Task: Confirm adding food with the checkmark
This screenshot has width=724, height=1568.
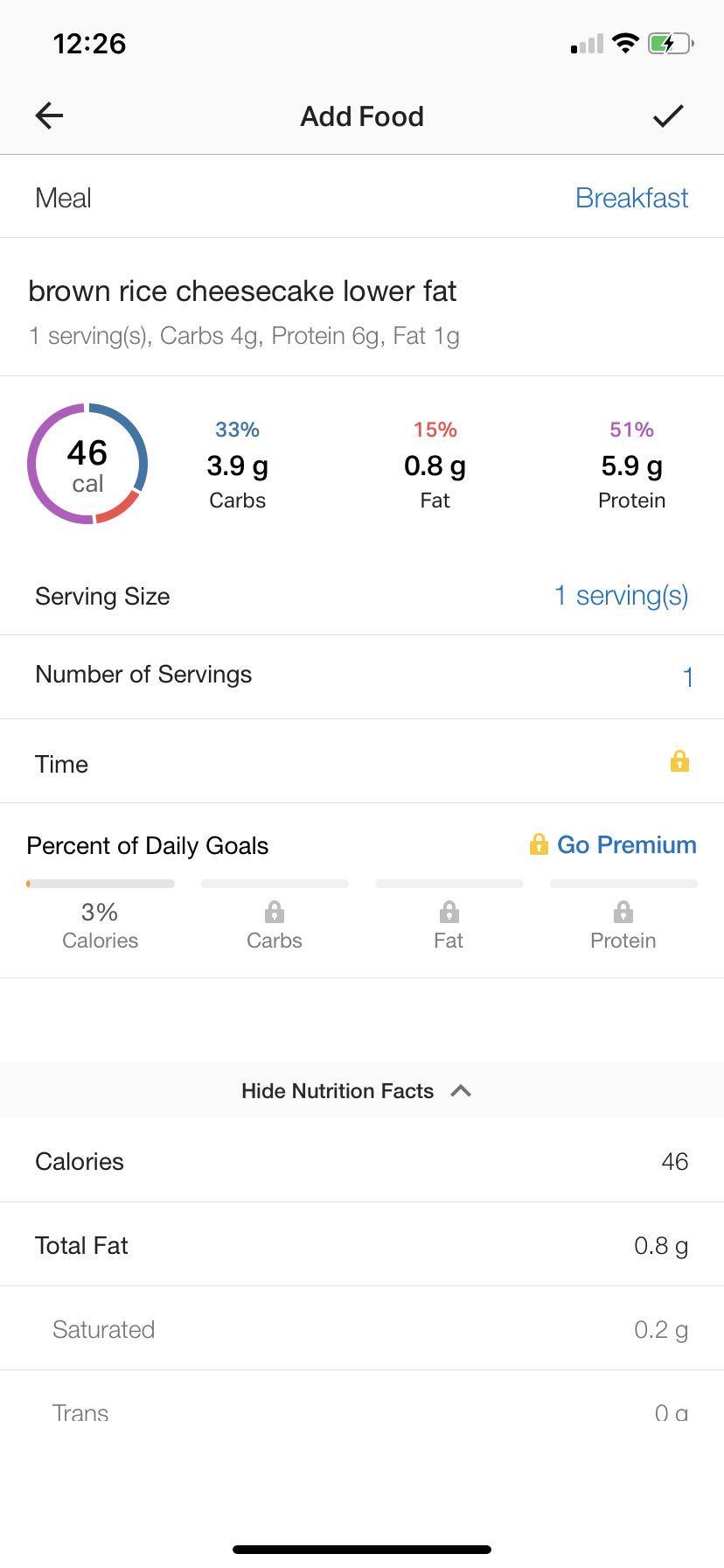Action: (x=668, y=115)
